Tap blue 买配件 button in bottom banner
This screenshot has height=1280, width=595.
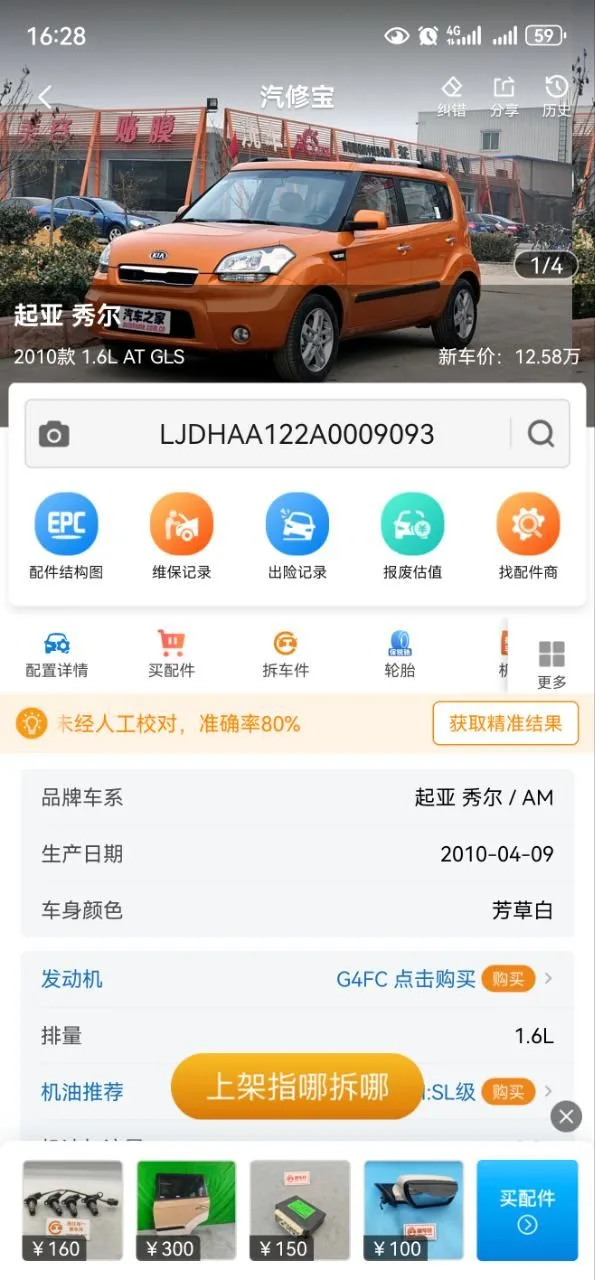coord(527,1210)
